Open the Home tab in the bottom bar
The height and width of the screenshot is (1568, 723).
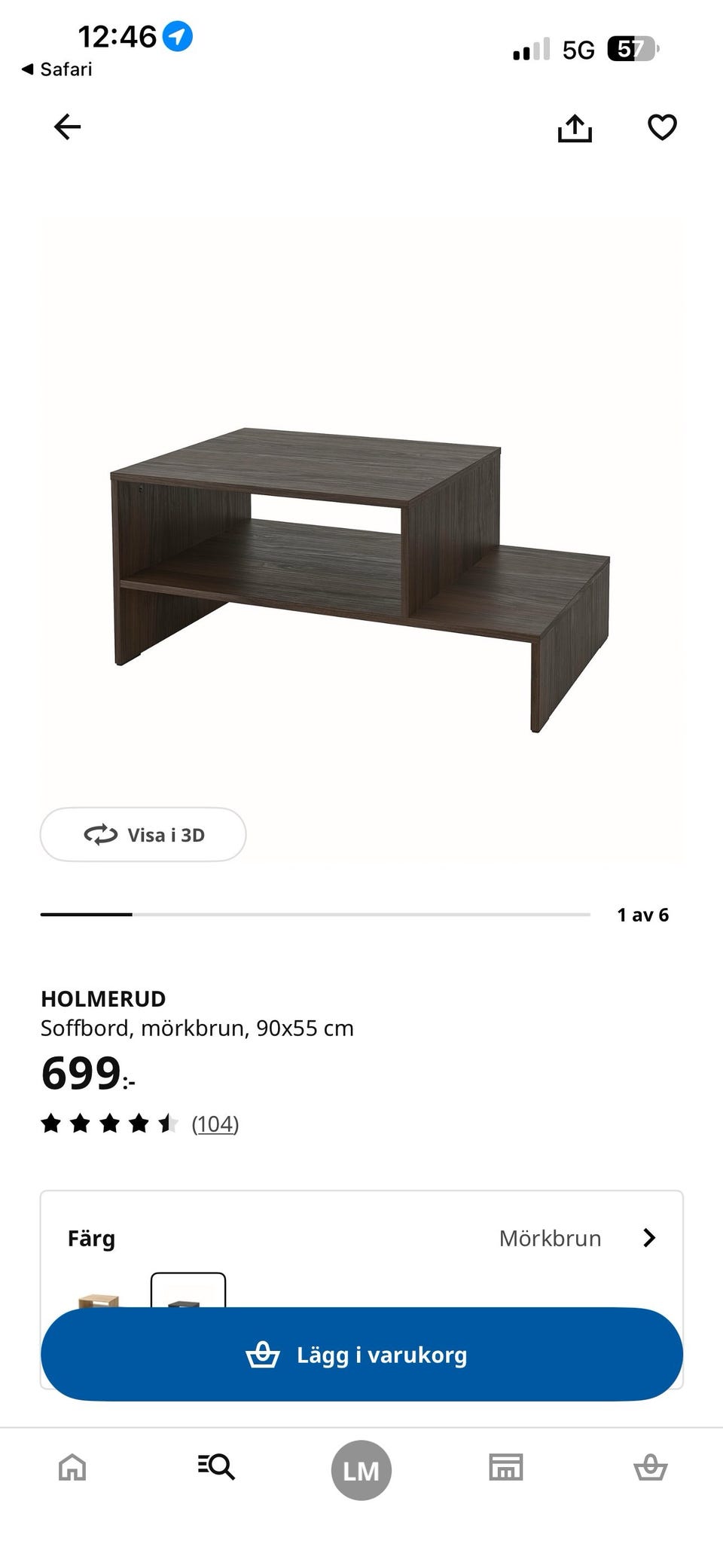click(72, 1469)
